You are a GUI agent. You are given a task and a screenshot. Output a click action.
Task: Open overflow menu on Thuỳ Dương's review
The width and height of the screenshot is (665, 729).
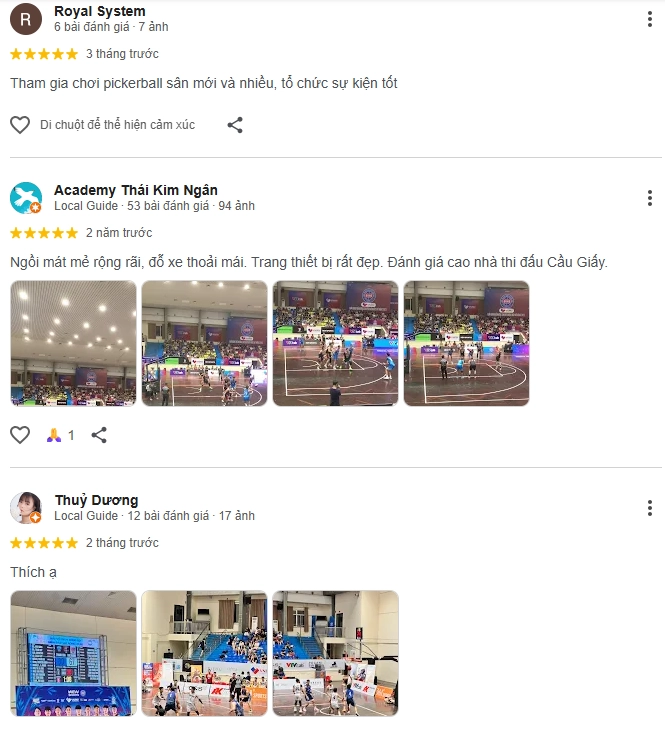pos(650,508)
